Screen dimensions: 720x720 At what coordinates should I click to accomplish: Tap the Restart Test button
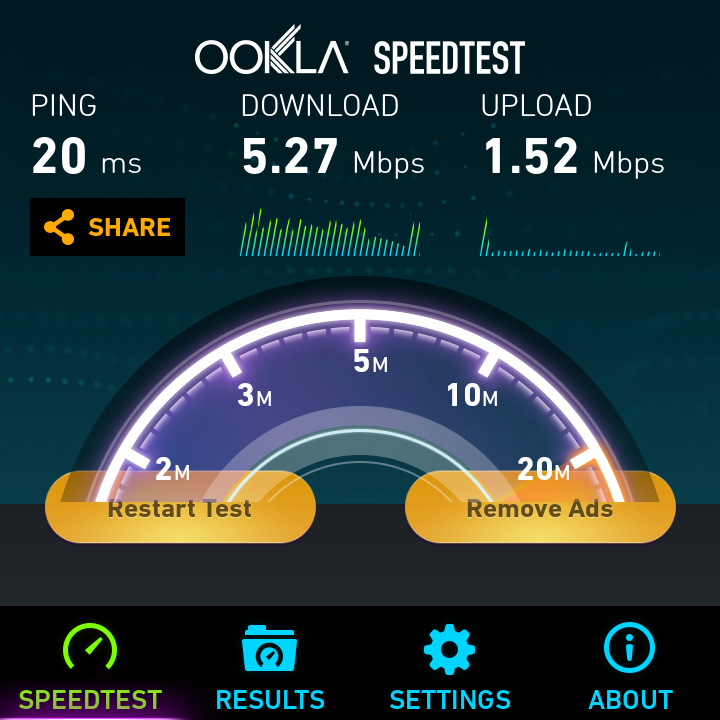pyautogui.click(x=180, y=508)
